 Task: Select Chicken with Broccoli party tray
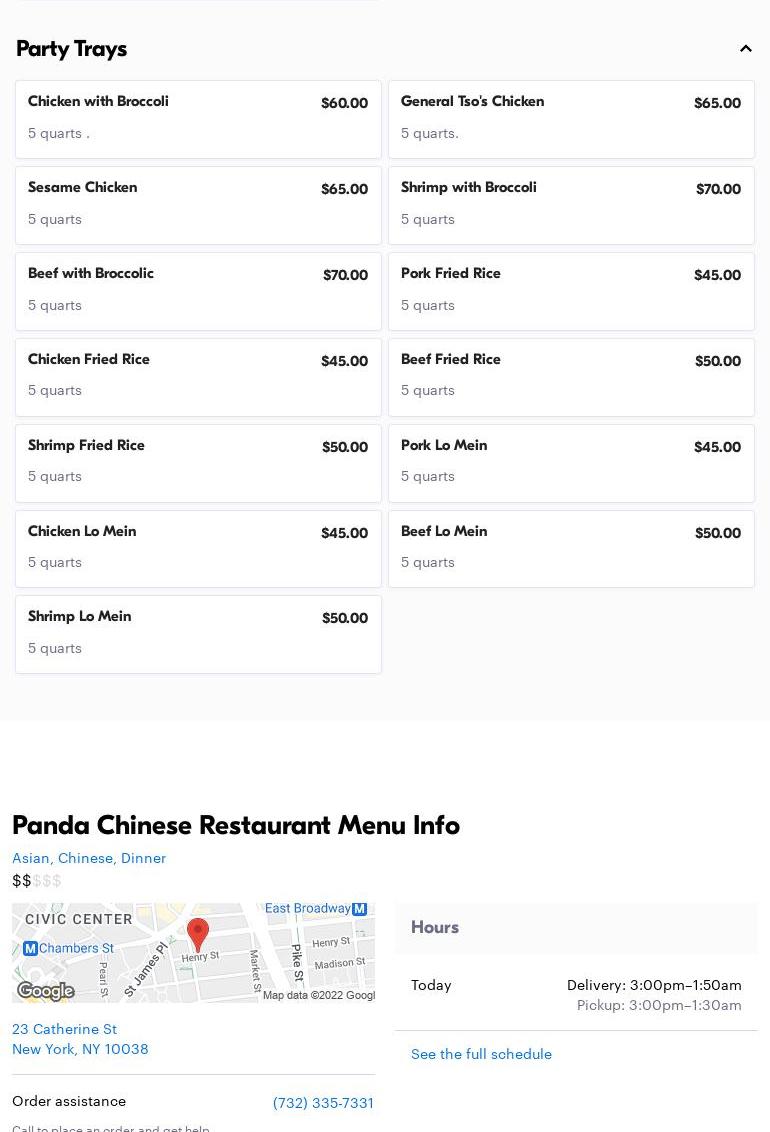point(198,119)
